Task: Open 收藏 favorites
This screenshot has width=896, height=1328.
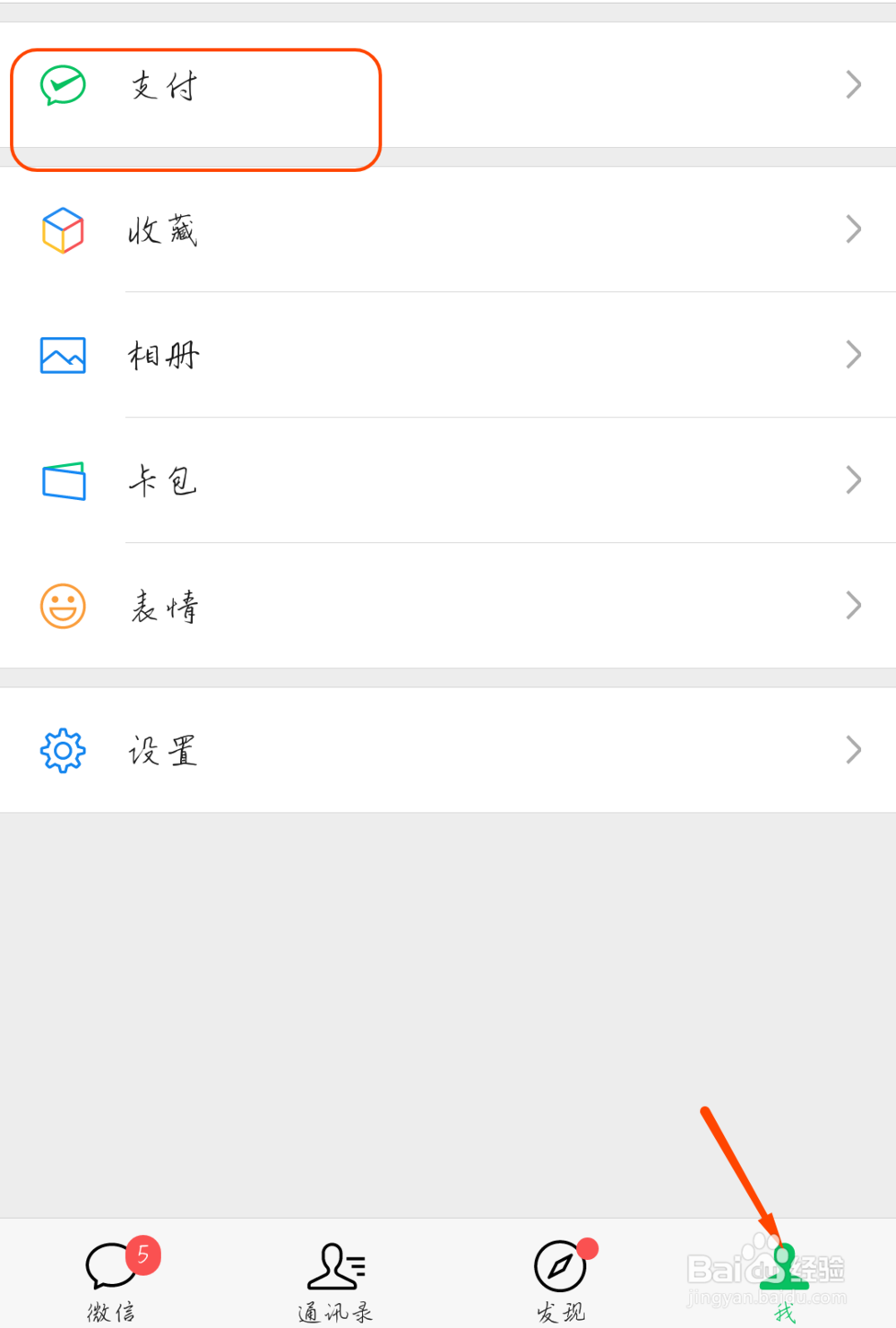Action: coord(448,229)
